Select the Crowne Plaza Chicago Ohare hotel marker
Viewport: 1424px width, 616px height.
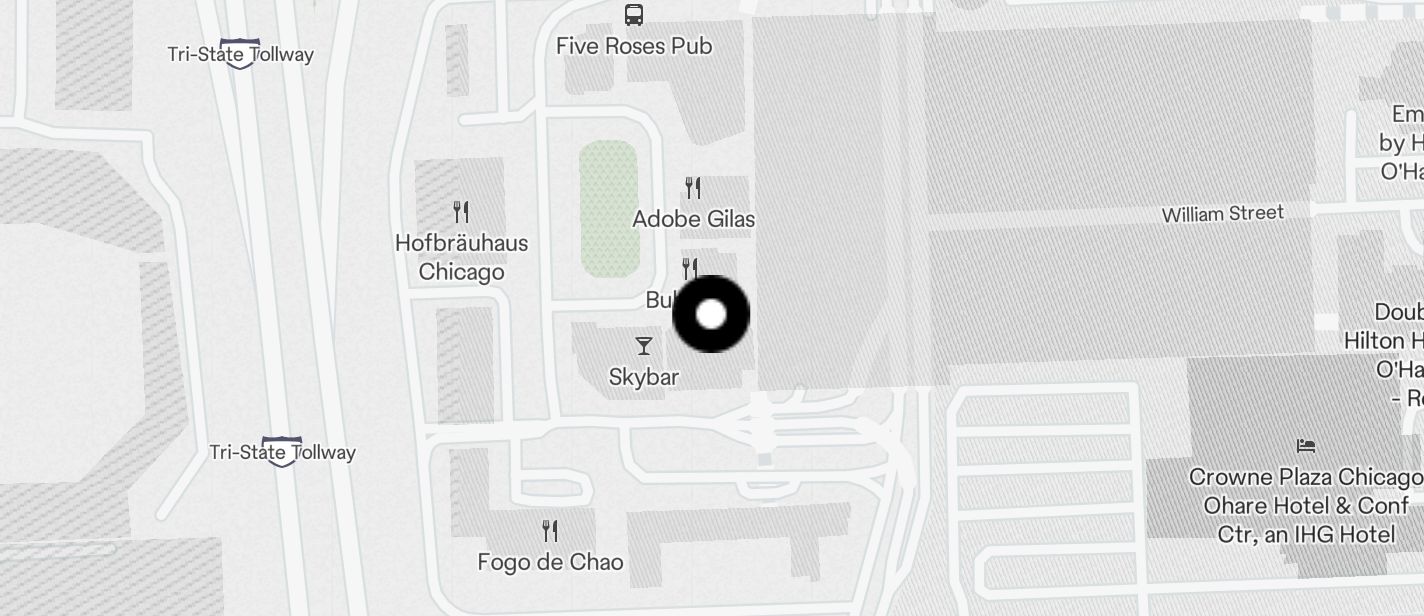pos(1305,446)
